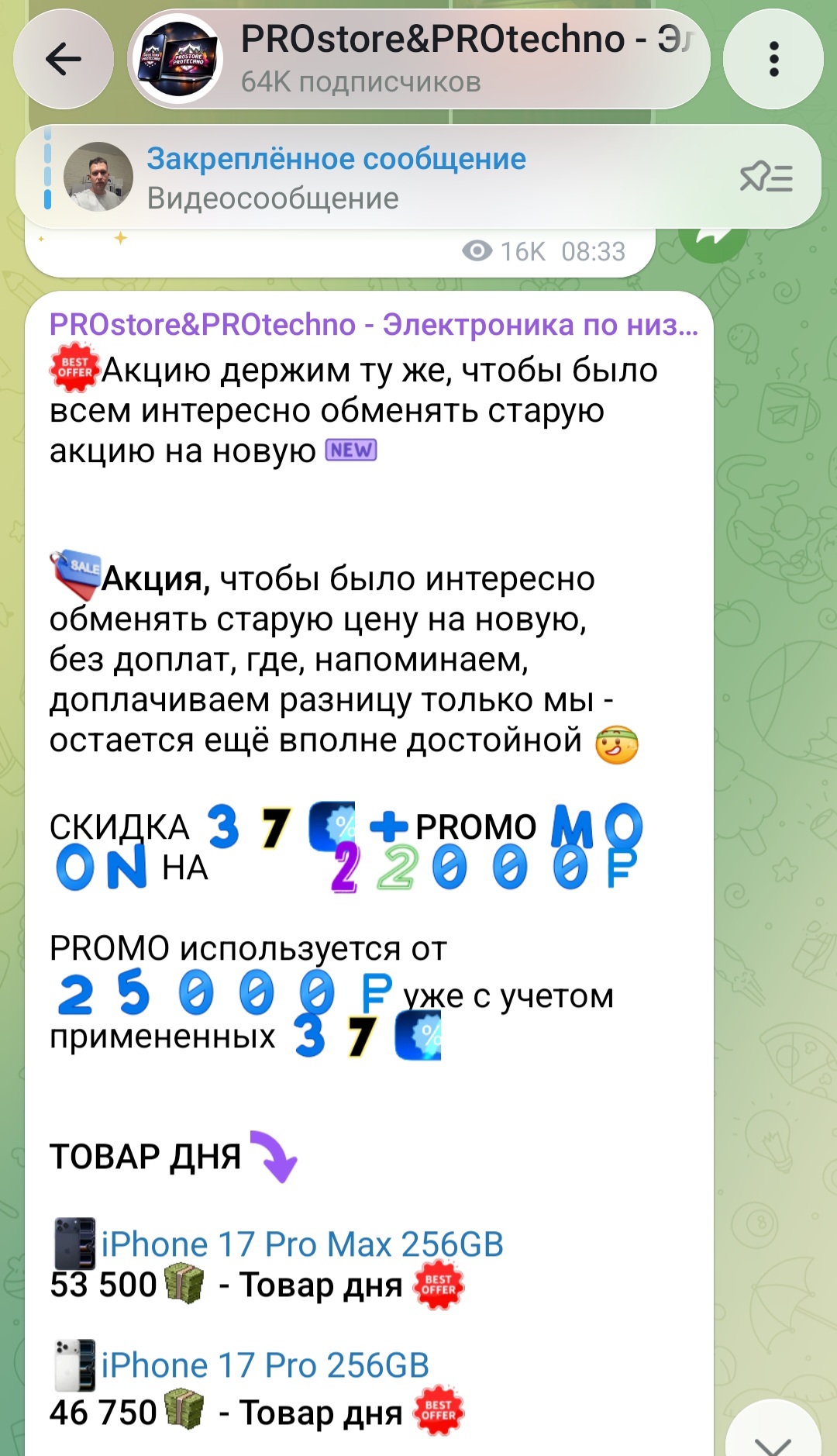Show the list of pinned messages
Image resolution: width=837 pixels, height=1456 pixels.
click(766, 178)
